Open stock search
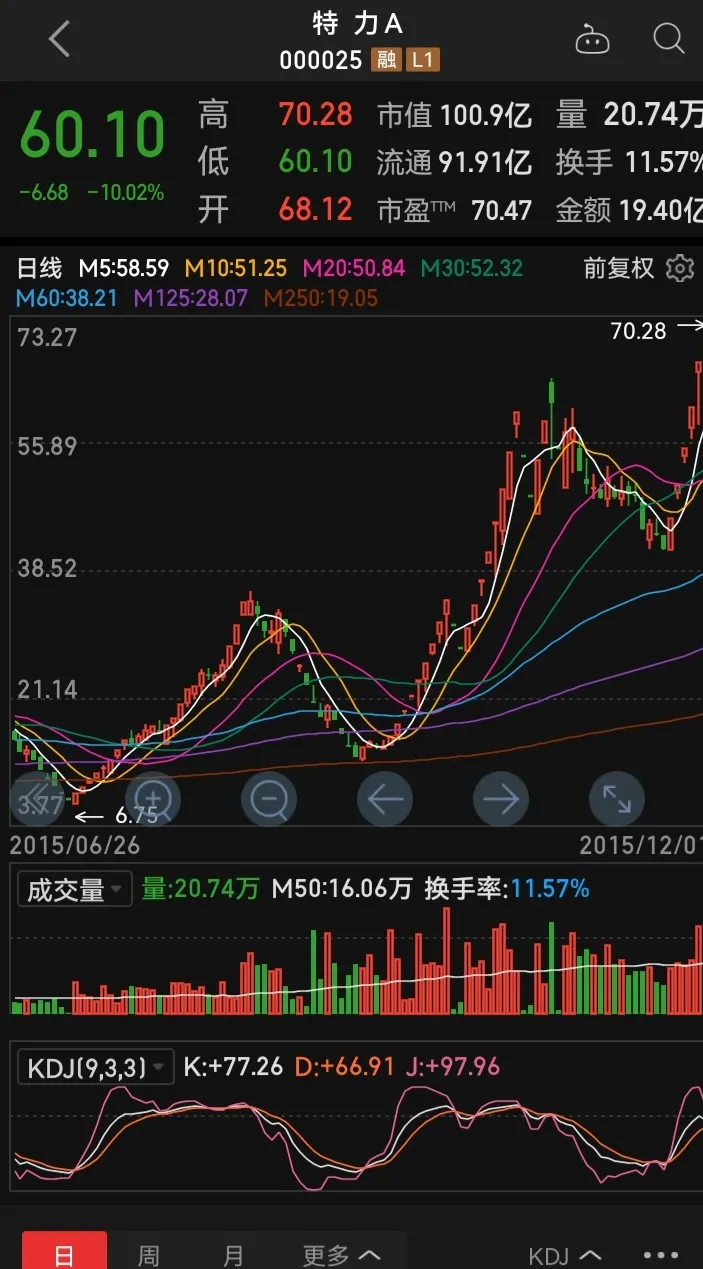This screenshot has width=703, height=1269. pyautogui.click(x=668, y=40)
